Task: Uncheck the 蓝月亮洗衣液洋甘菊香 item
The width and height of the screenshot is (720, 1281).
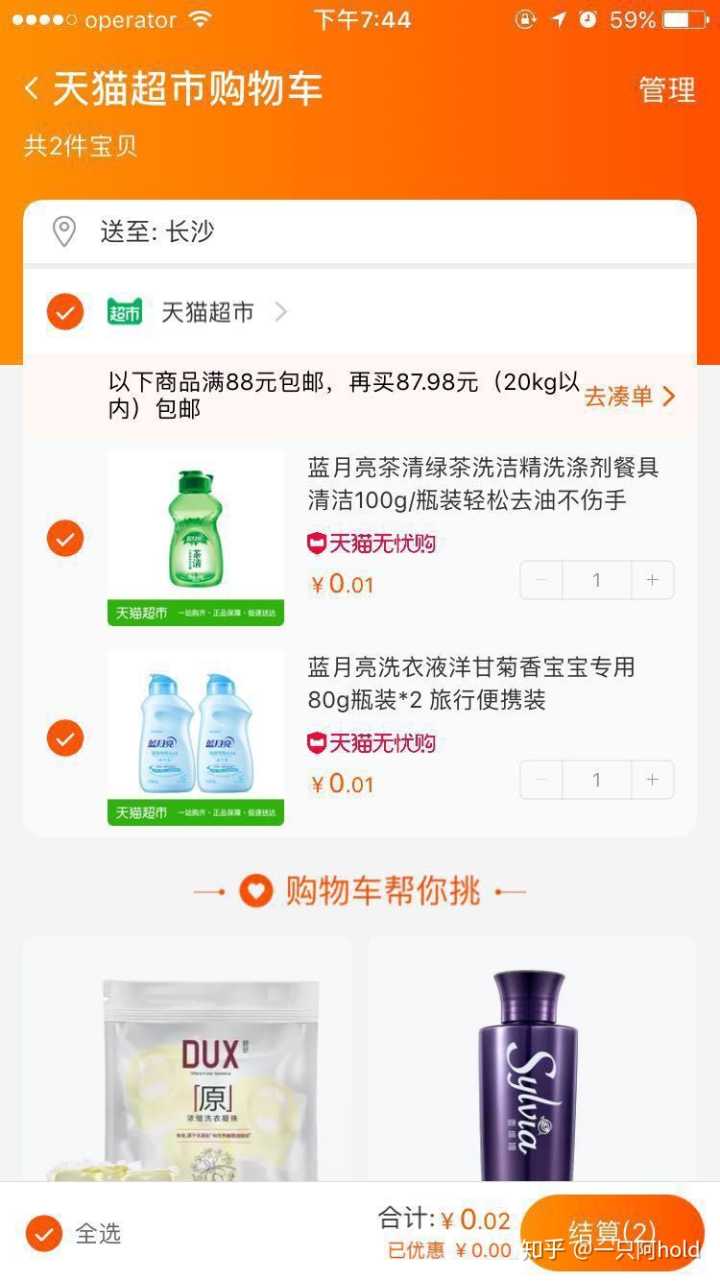Action: 65,739
